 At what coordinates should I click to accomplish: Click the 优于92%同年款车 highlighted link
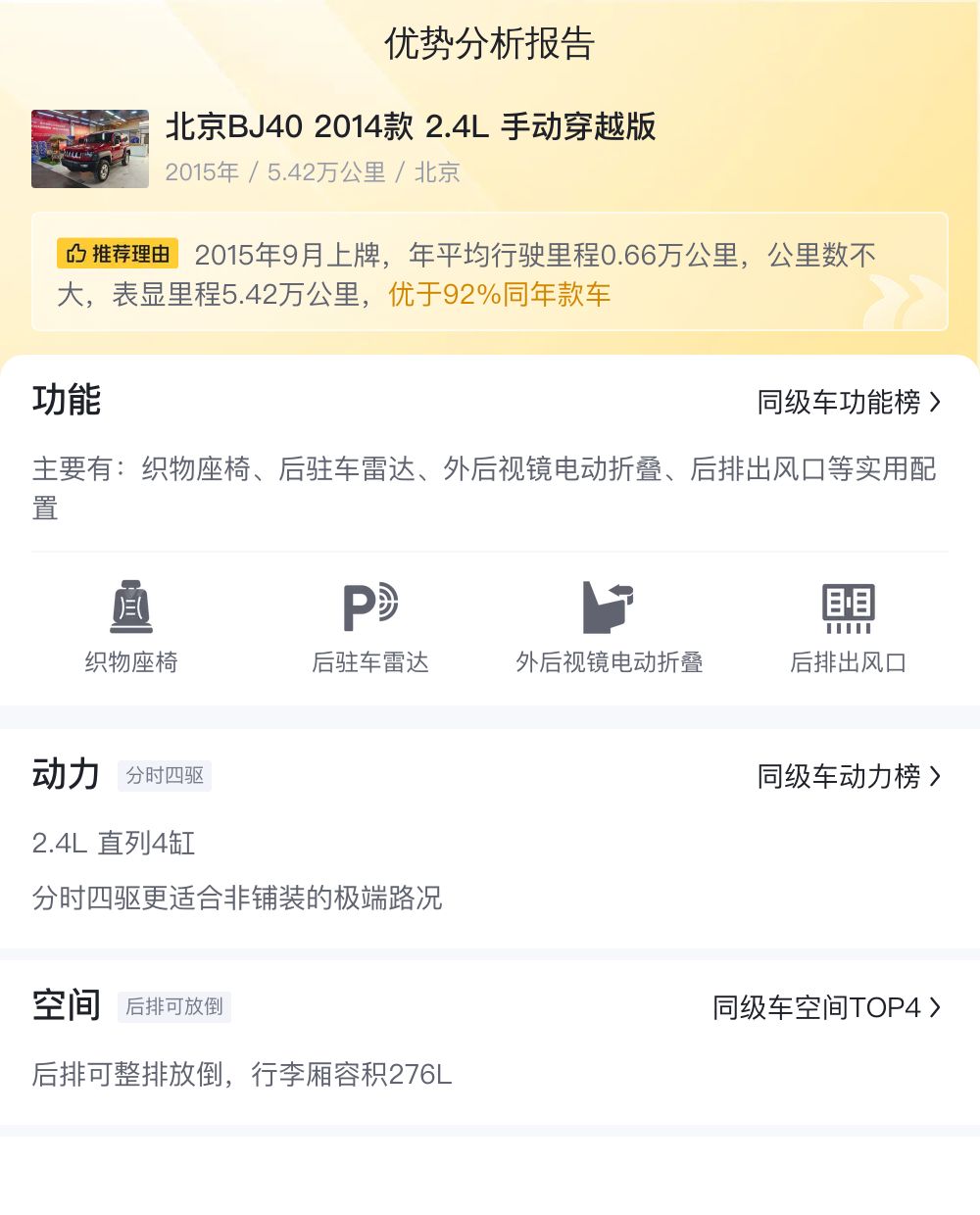[501, 294]
